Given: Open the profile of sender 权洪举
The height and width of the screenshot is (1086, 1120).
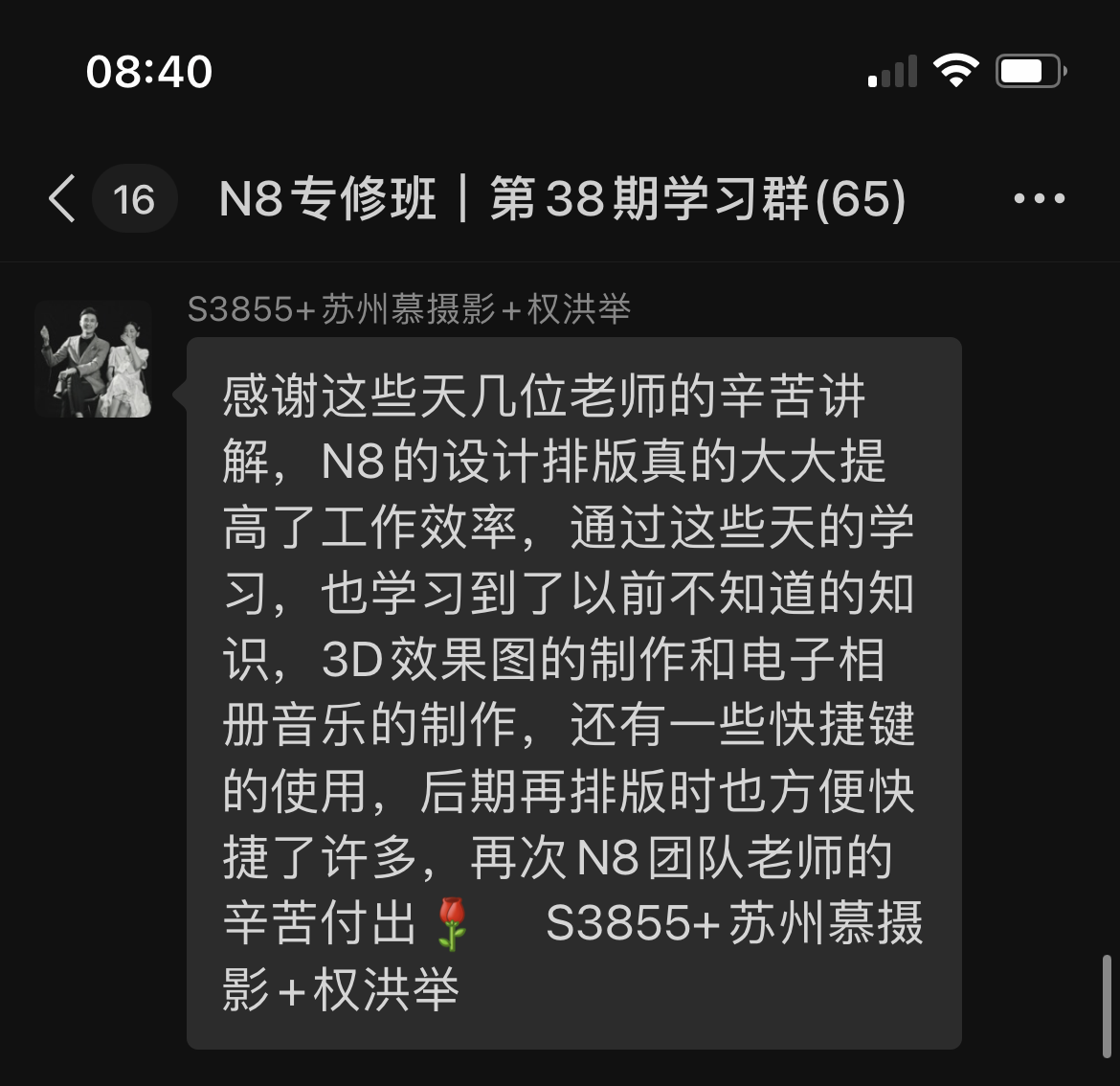Looking at the screenshot, I should 93,359.
